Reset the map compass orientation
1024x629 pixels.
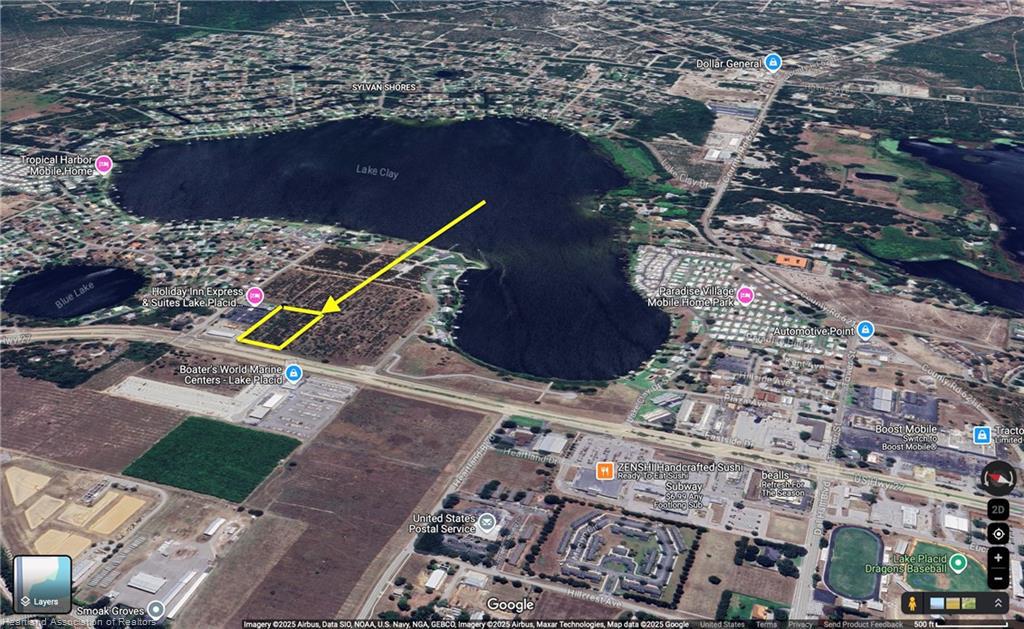coord(998,478)
